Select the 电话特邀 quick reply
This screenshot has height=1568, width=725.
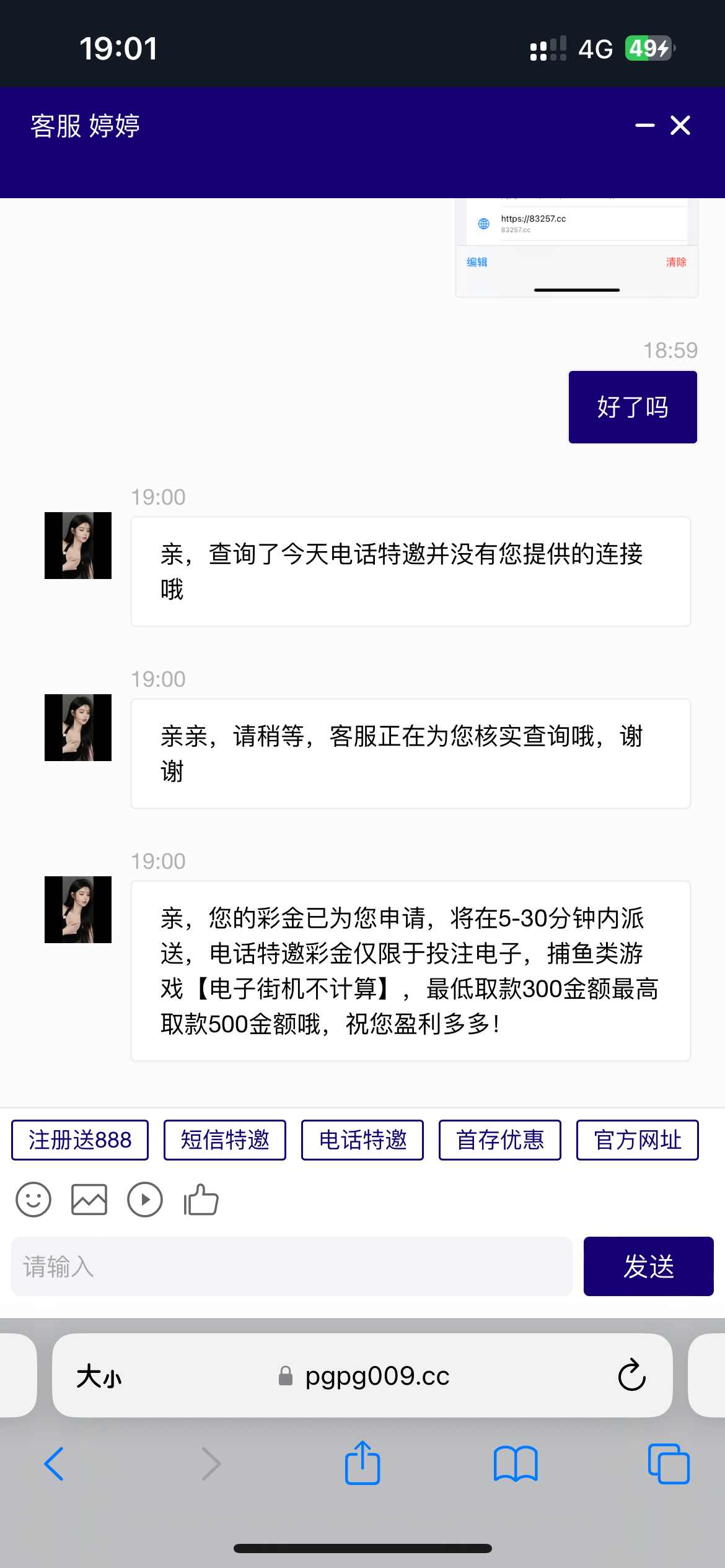(362, 1139)
